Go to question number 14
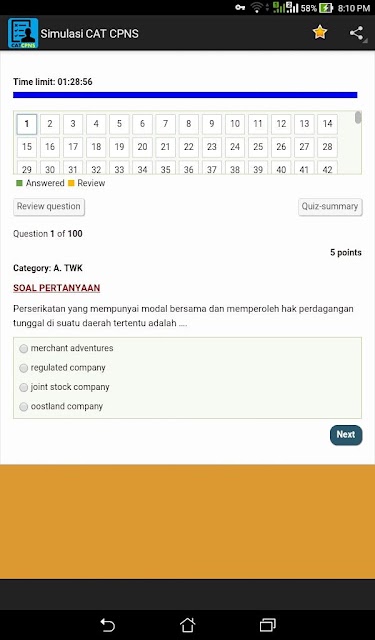Screen dimensions: 375x640 [327, 124]
